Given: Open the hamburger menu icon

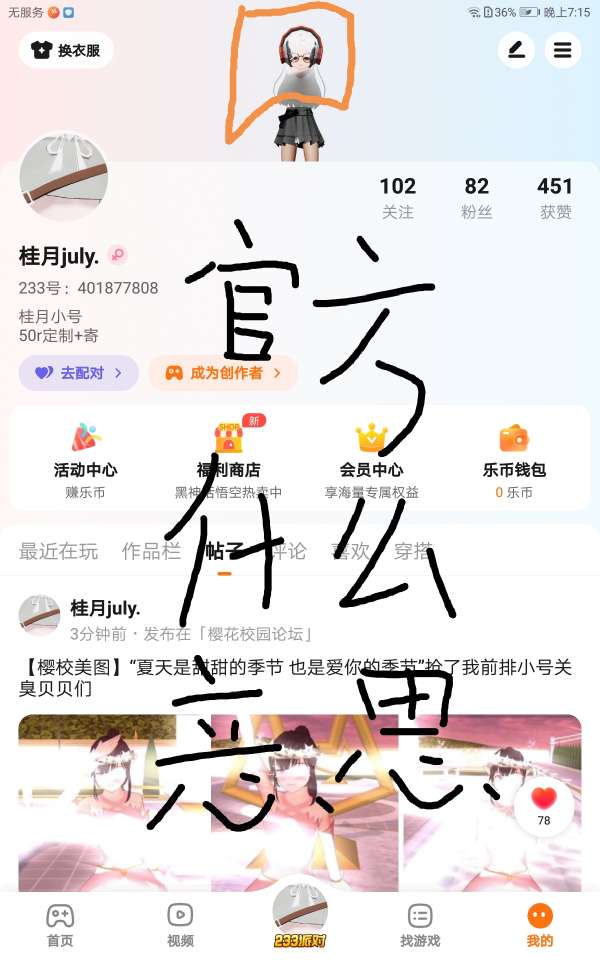Looking at the screenshot, I should (563, 50).
